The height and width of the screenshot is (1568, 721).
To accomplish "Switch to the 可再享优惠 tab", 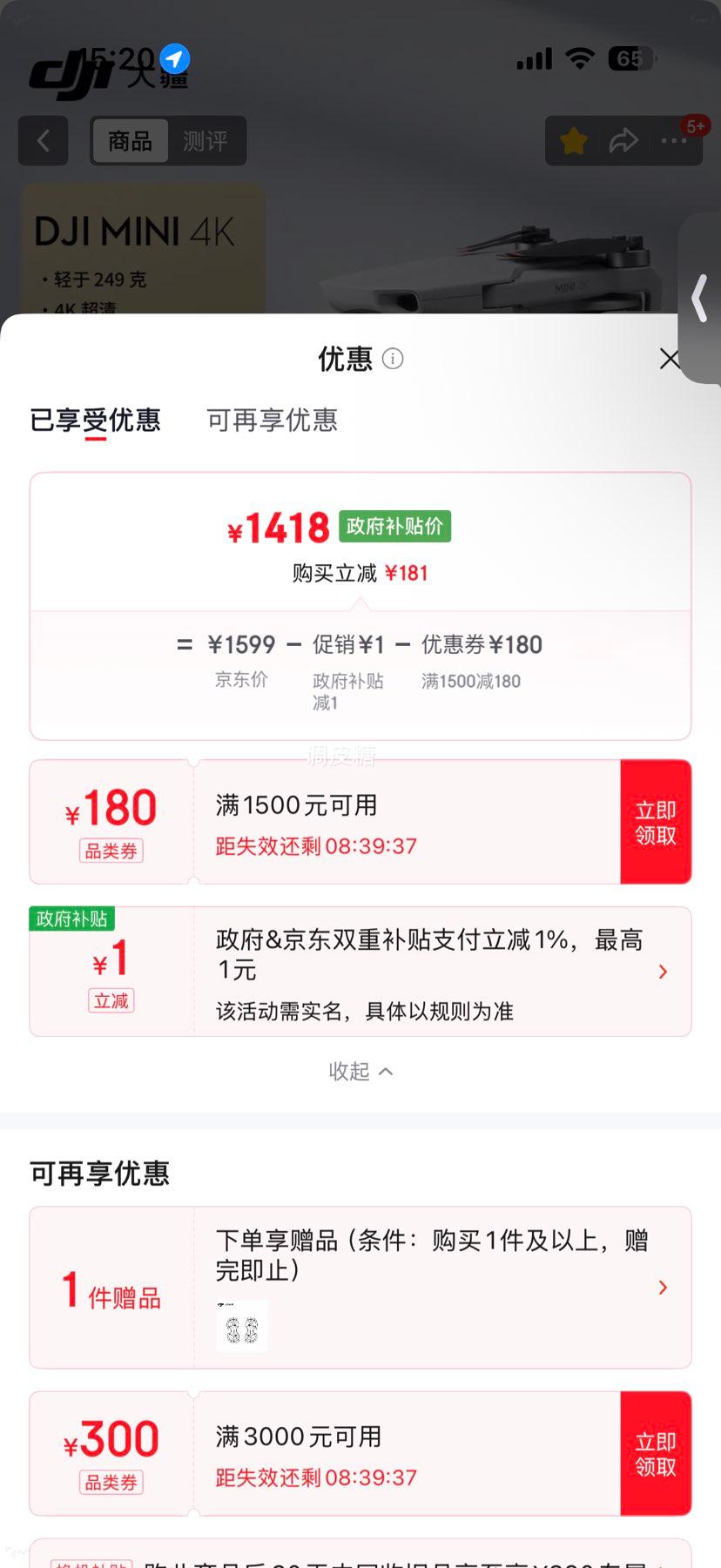I will click(x=271, y=421).
